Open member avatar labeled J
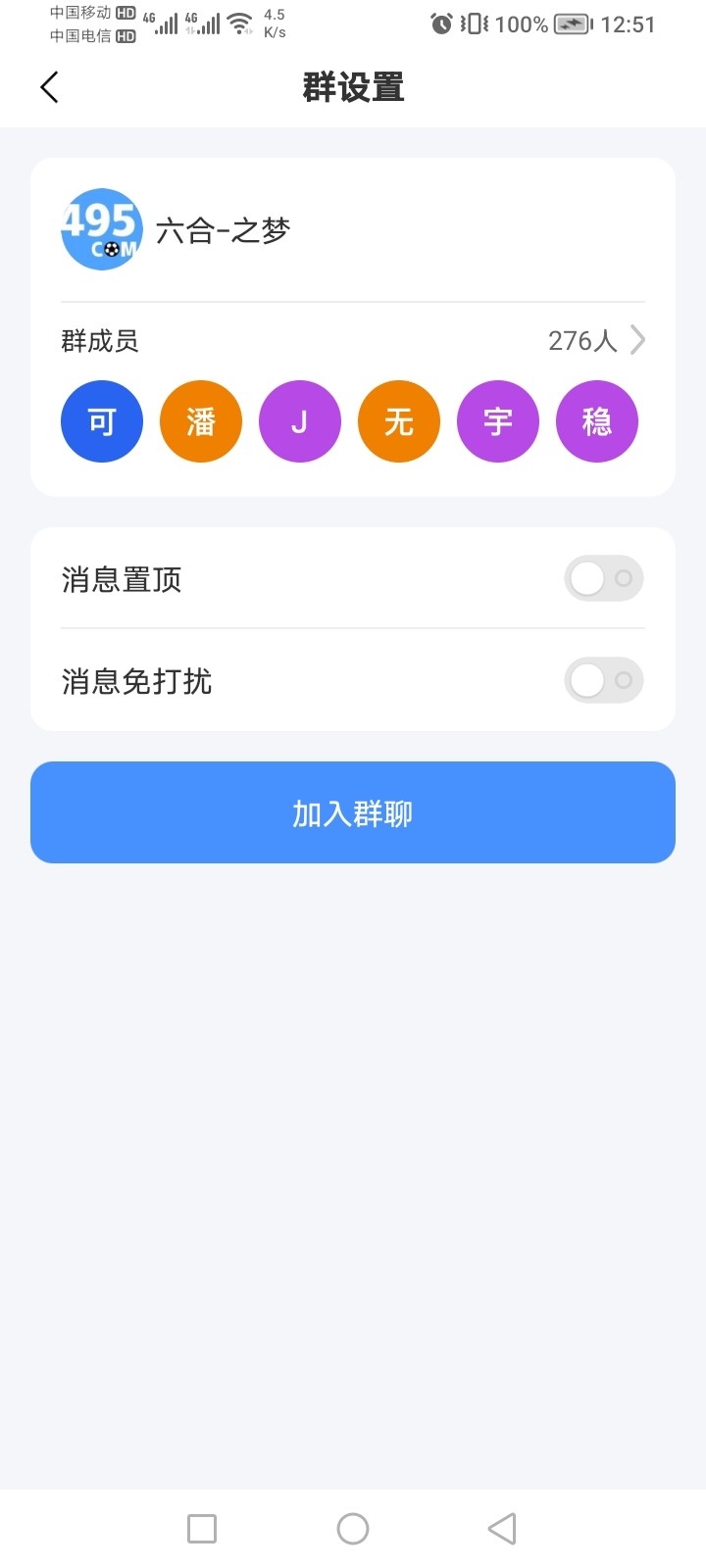The width and height of the screenshot is (706, 1568). point(299,420)
